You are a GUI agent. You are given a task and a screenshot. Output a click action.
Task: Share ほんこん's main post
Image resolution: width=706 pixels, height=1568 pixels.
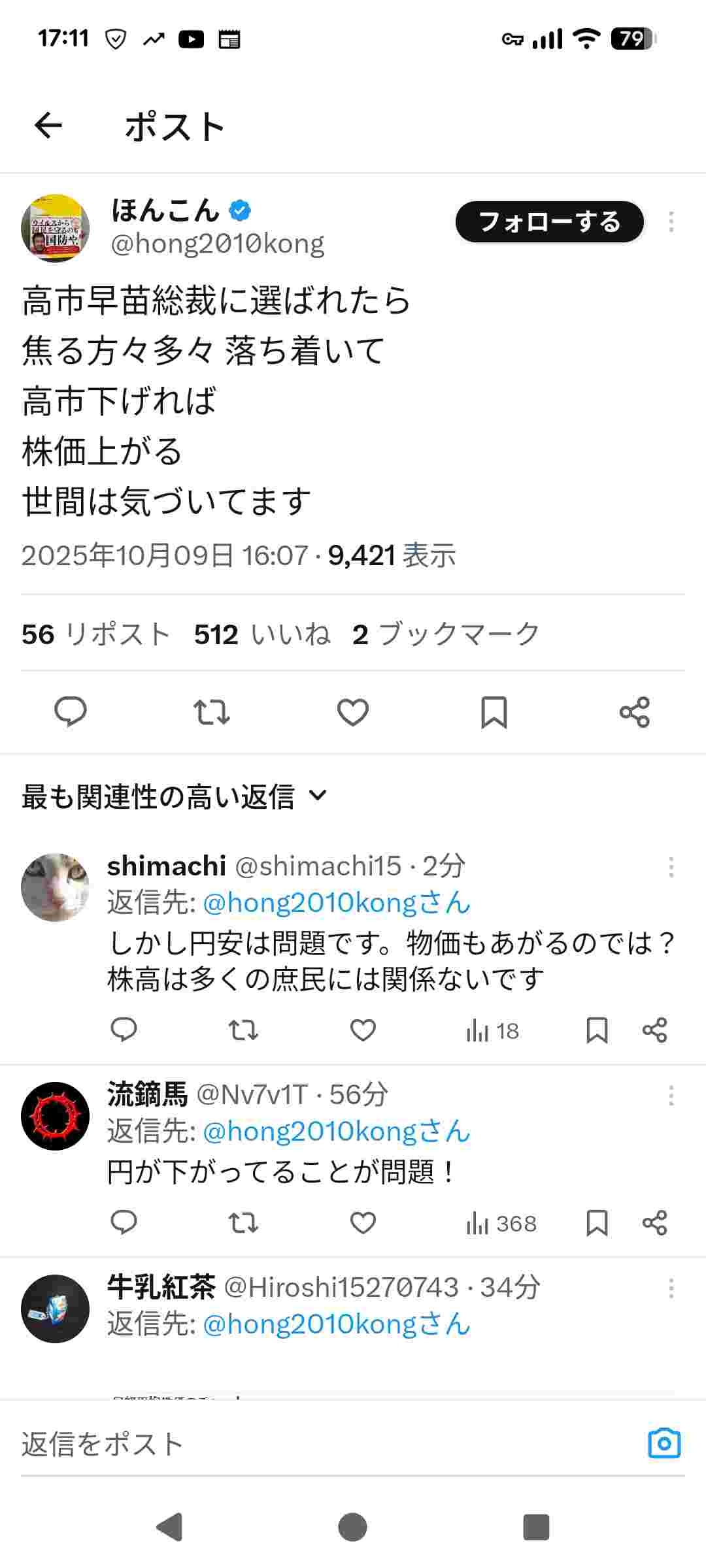tap(634, 711)
